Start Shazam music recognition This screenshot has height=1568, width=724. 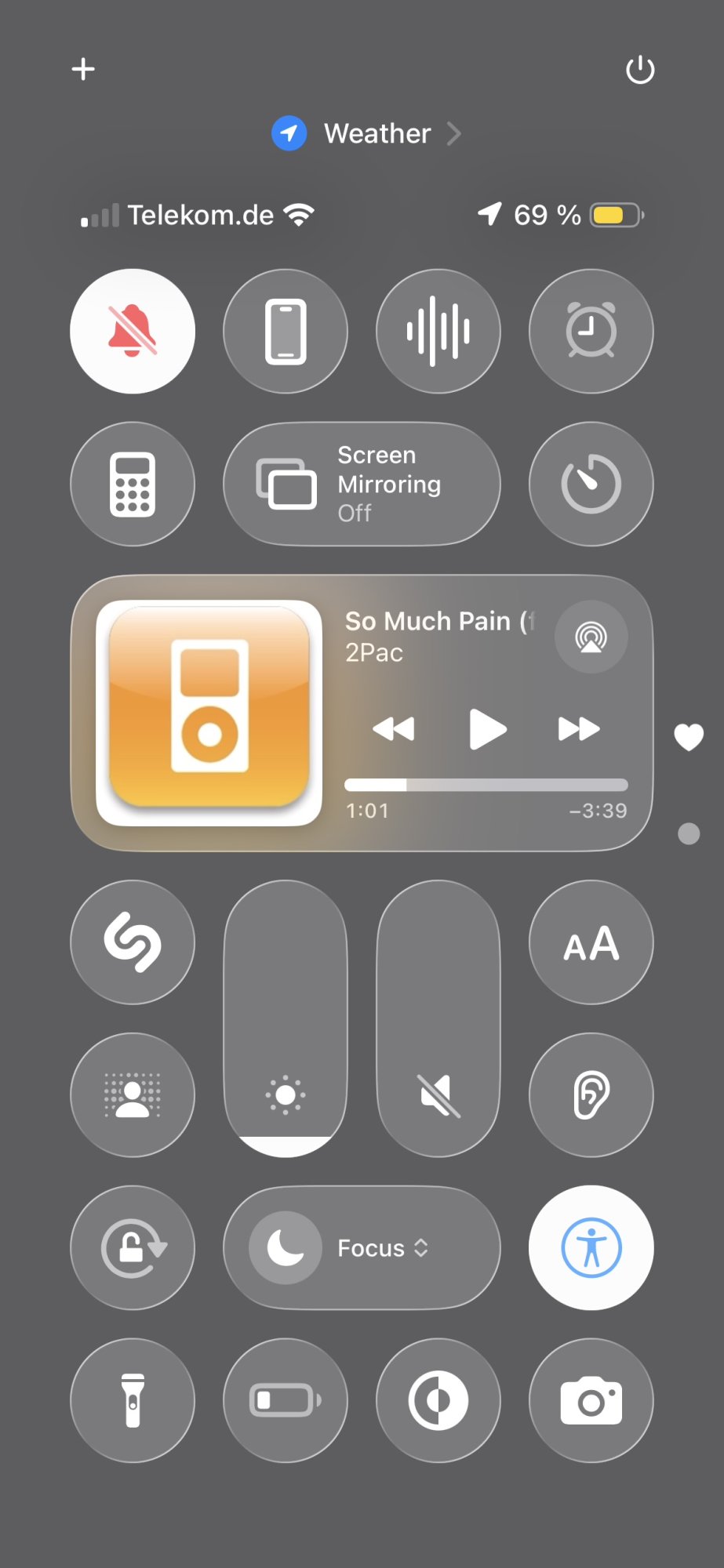tap(133, 942)
